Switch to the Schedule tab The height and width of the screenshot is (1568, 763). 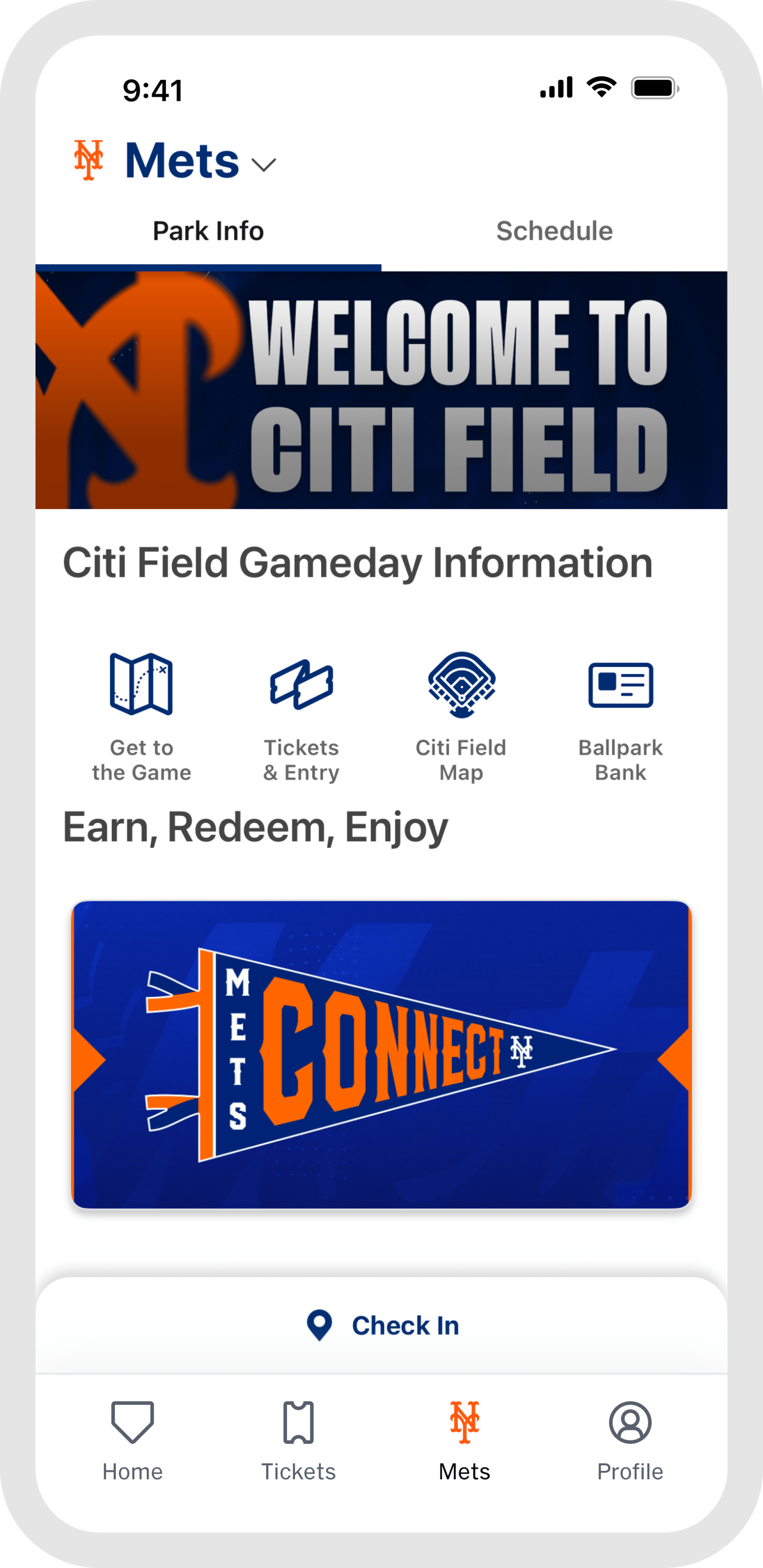click(554, 231)
